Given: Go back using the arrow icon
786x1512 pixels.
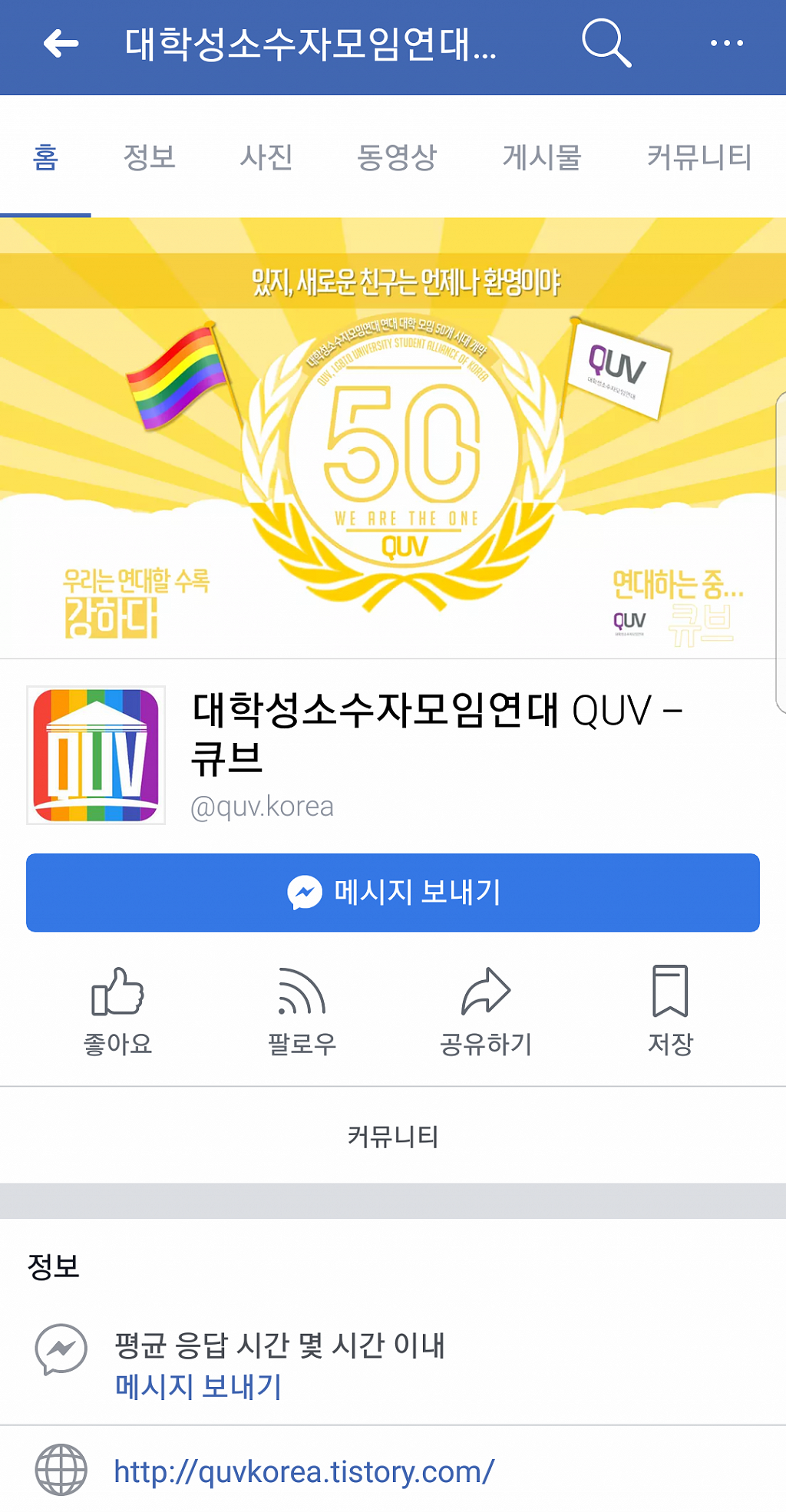Looking at the screenshot, I should pyautogui.click(x=61, y=45).
